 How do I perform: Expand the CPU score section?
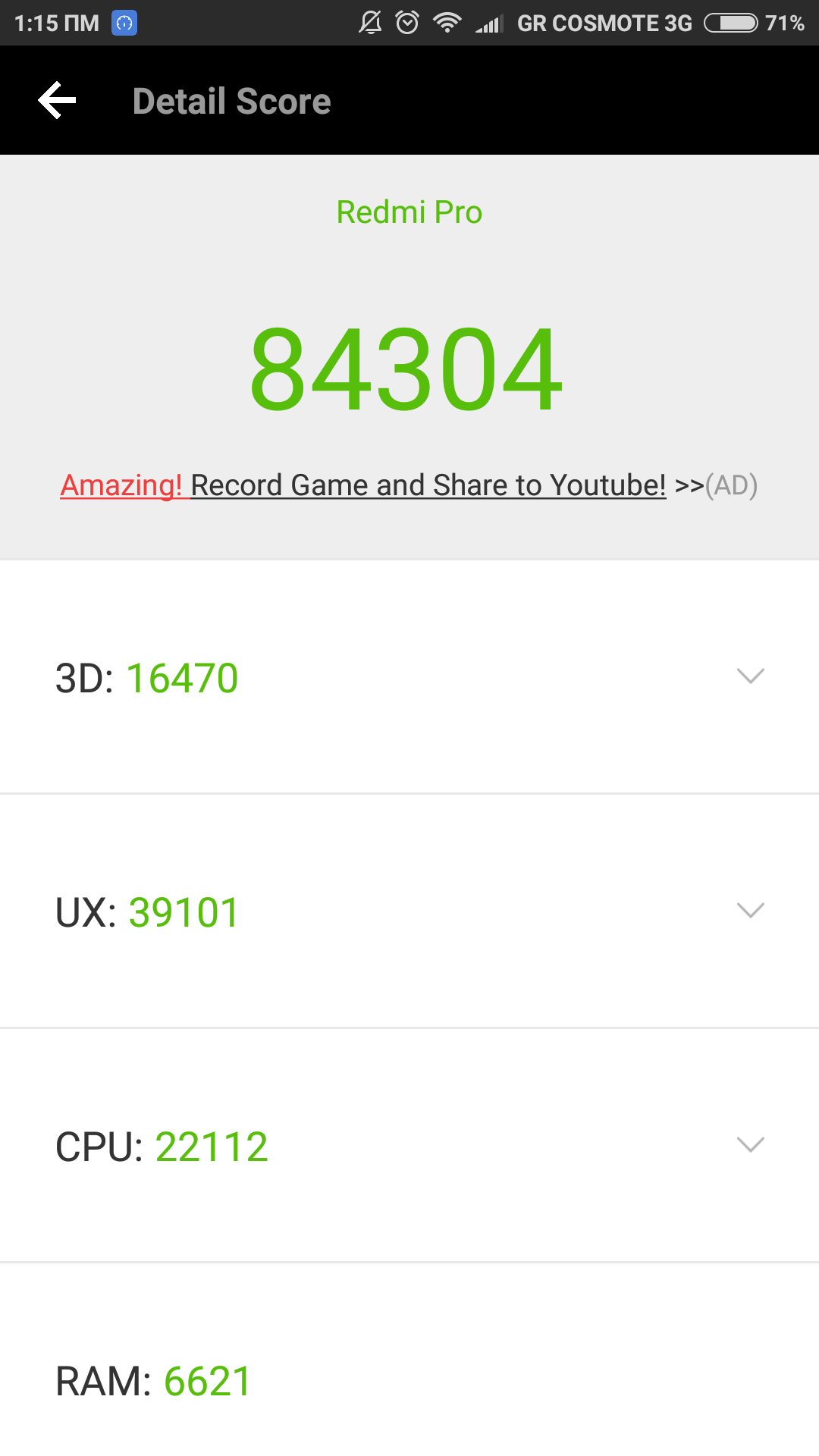click(409, 1146)
